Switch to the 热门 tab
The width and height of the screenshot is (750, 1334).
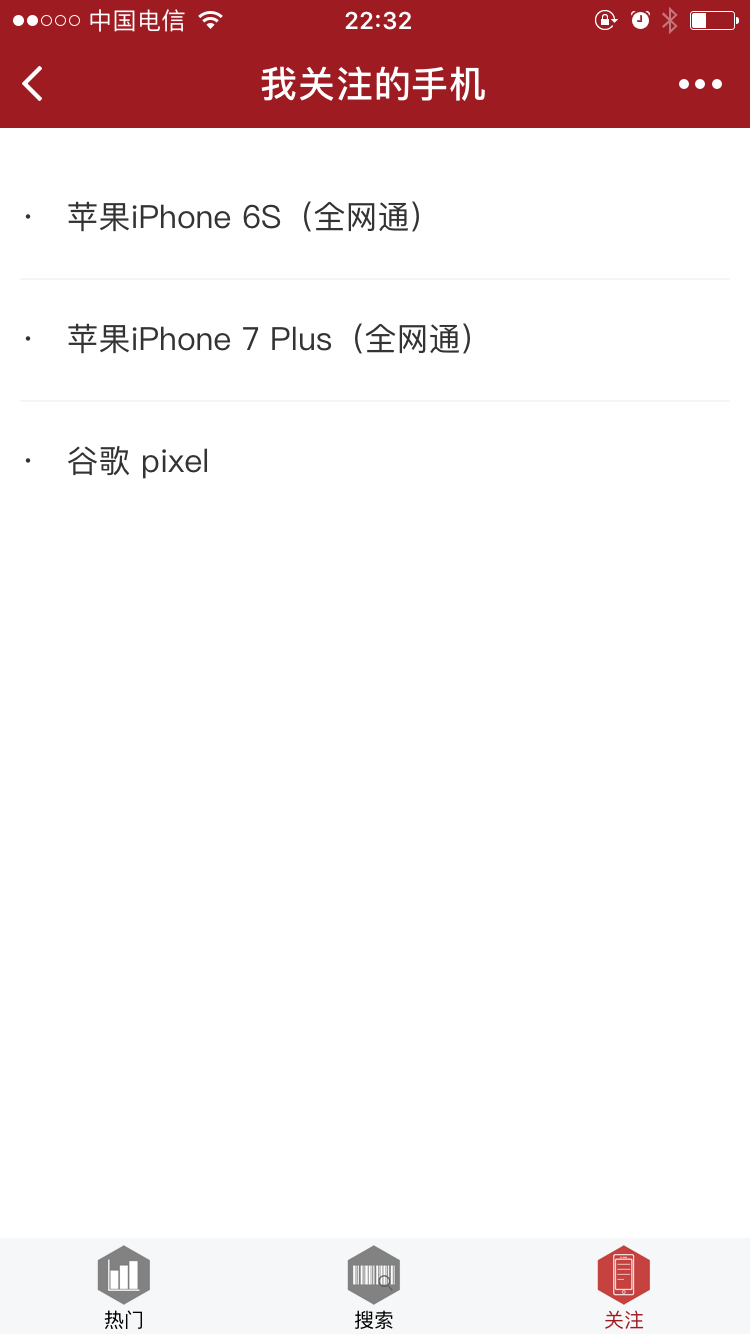(x=124, y=1287)
